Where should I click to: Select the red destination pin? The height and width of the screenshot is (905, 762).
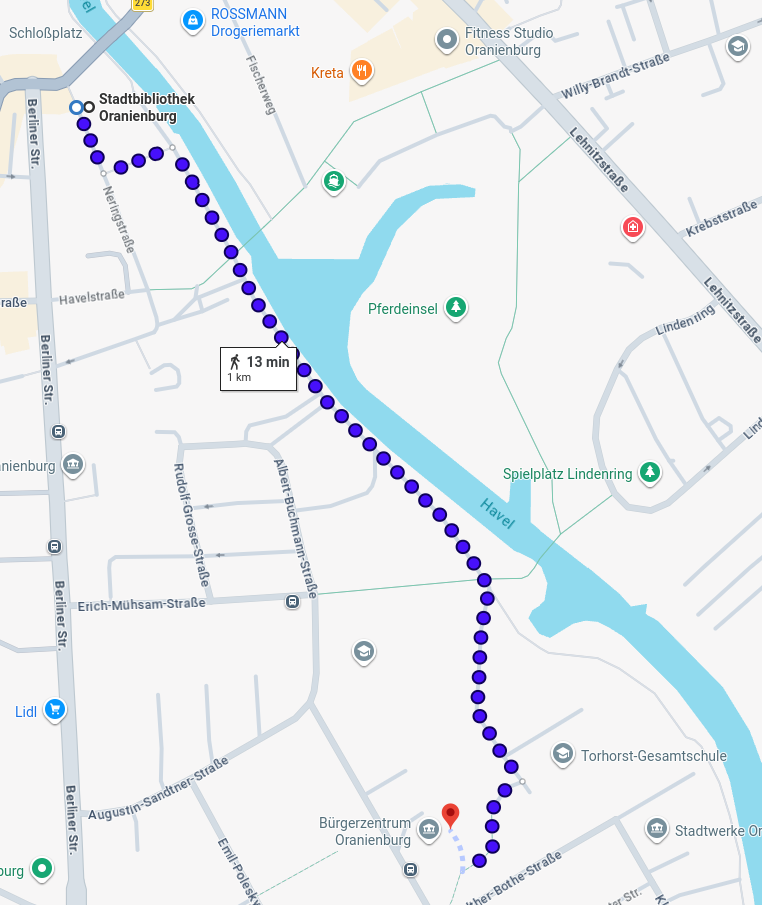point(450,815)
